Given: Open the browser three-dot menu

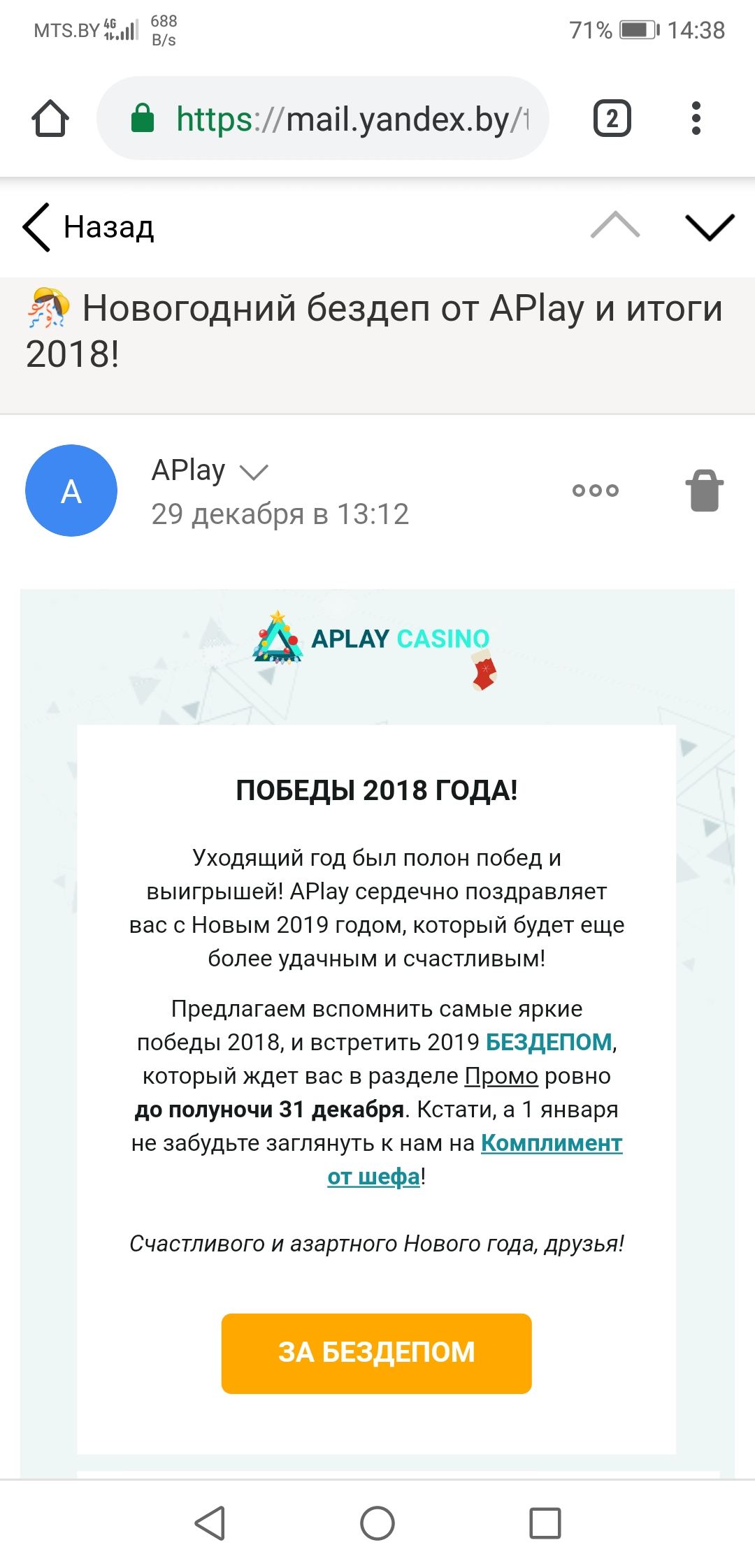Looking at the screenshot, I should [x=696, y=118].
